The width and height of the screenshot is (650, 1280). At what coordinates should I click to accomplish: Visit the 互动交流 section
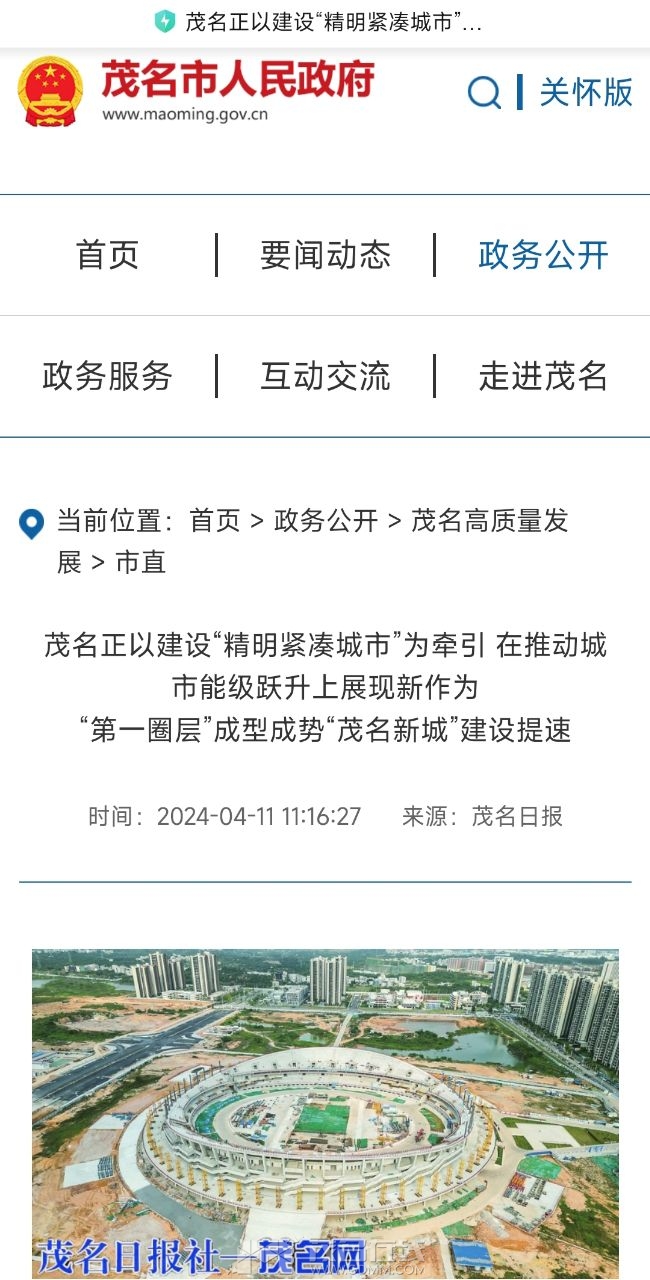(x=325, y=376)
